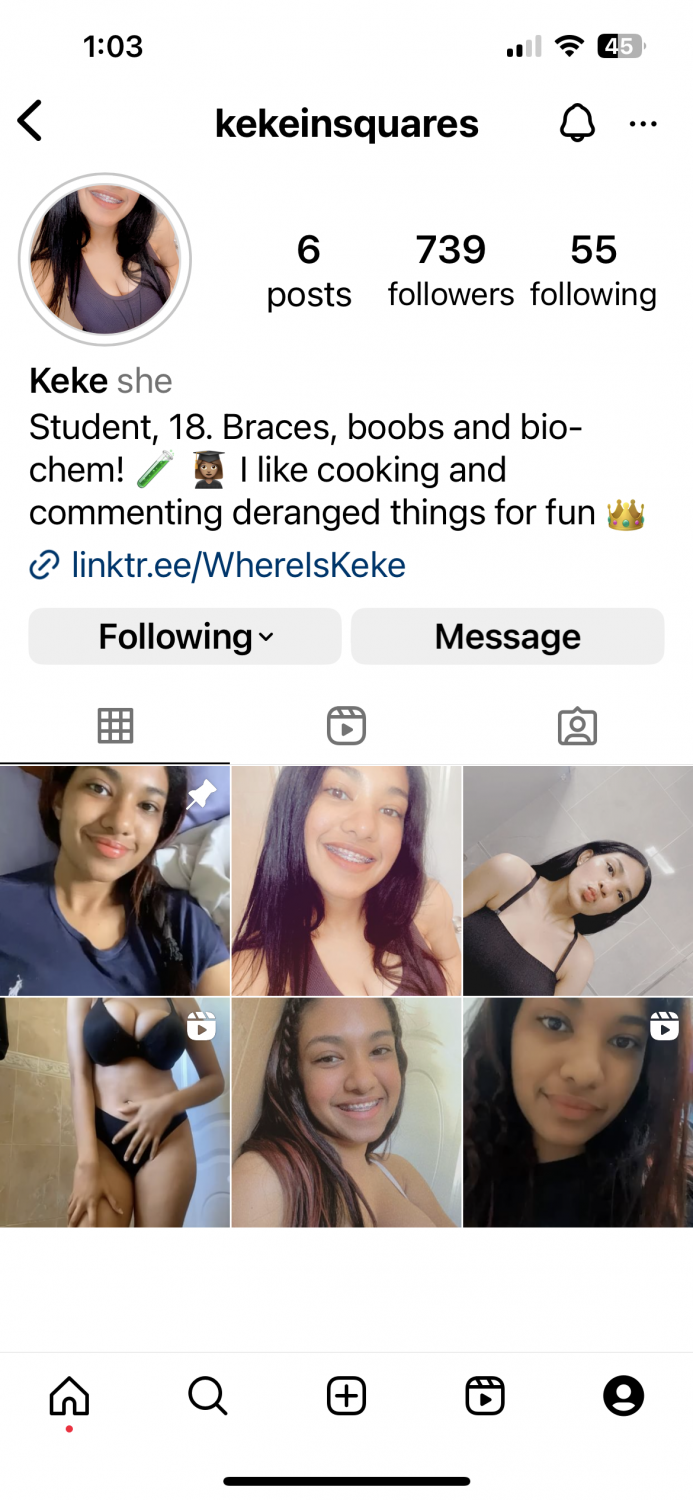Send a message with the Message button
The height and width of the screenshot is (1500, 693).
[507, 636]
